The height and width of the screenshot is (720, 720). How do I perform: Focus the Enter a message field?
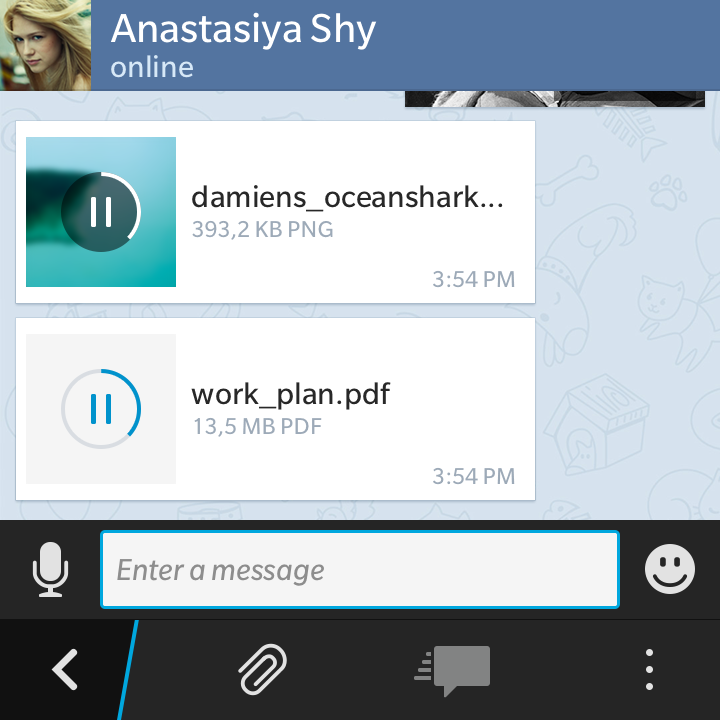[x=360, y=570]
